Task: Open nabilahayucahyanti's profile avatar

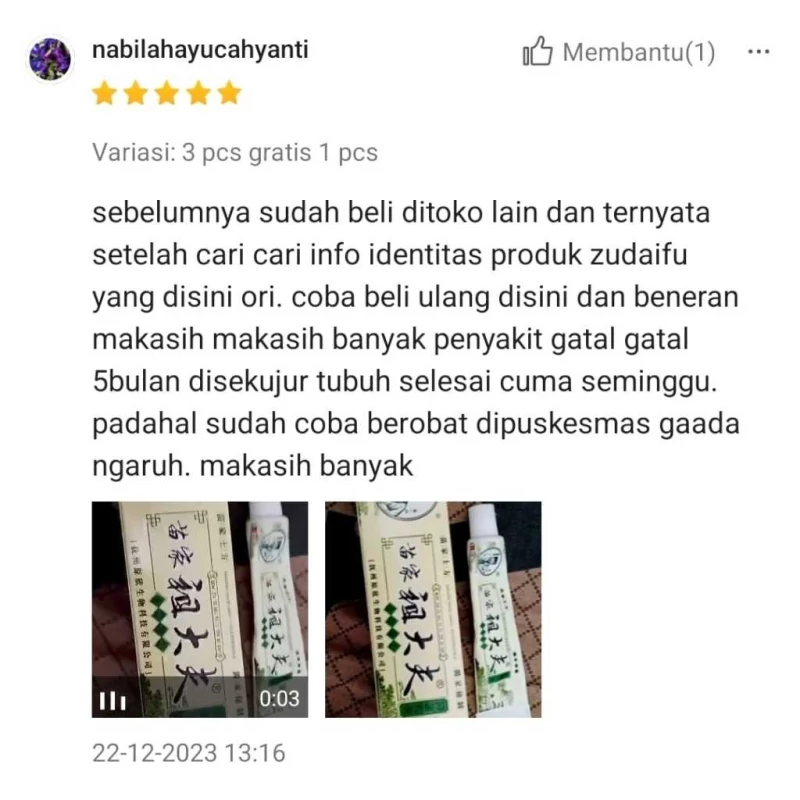Action: point(50,59)
